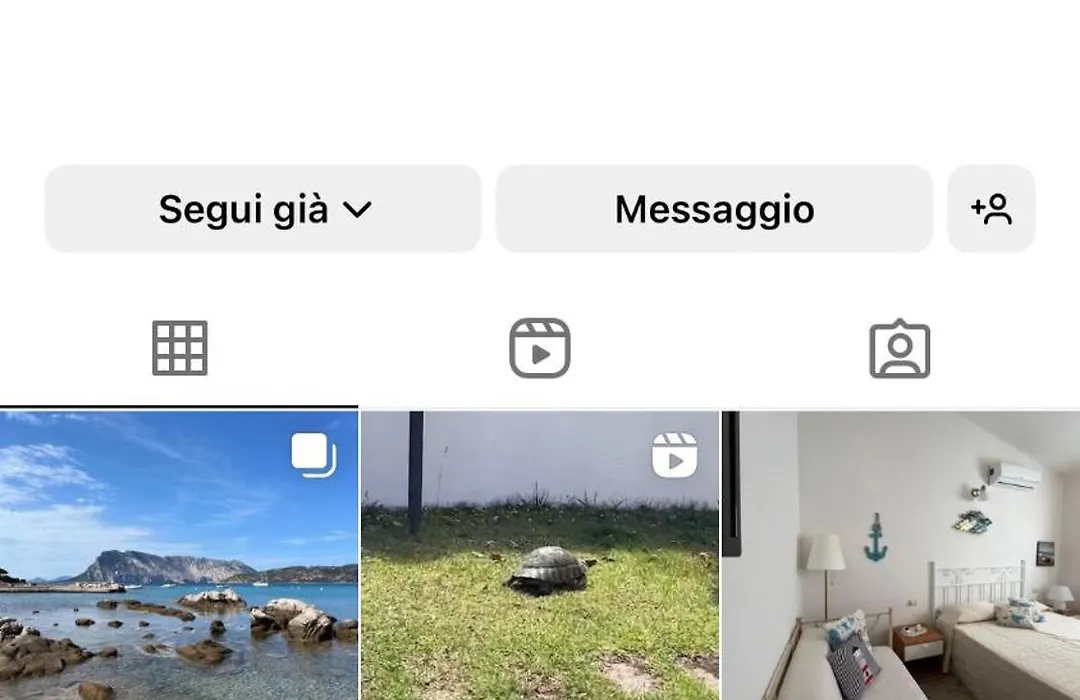
Task: Open the tagged photos tab
Action: [x=899, y=348]
